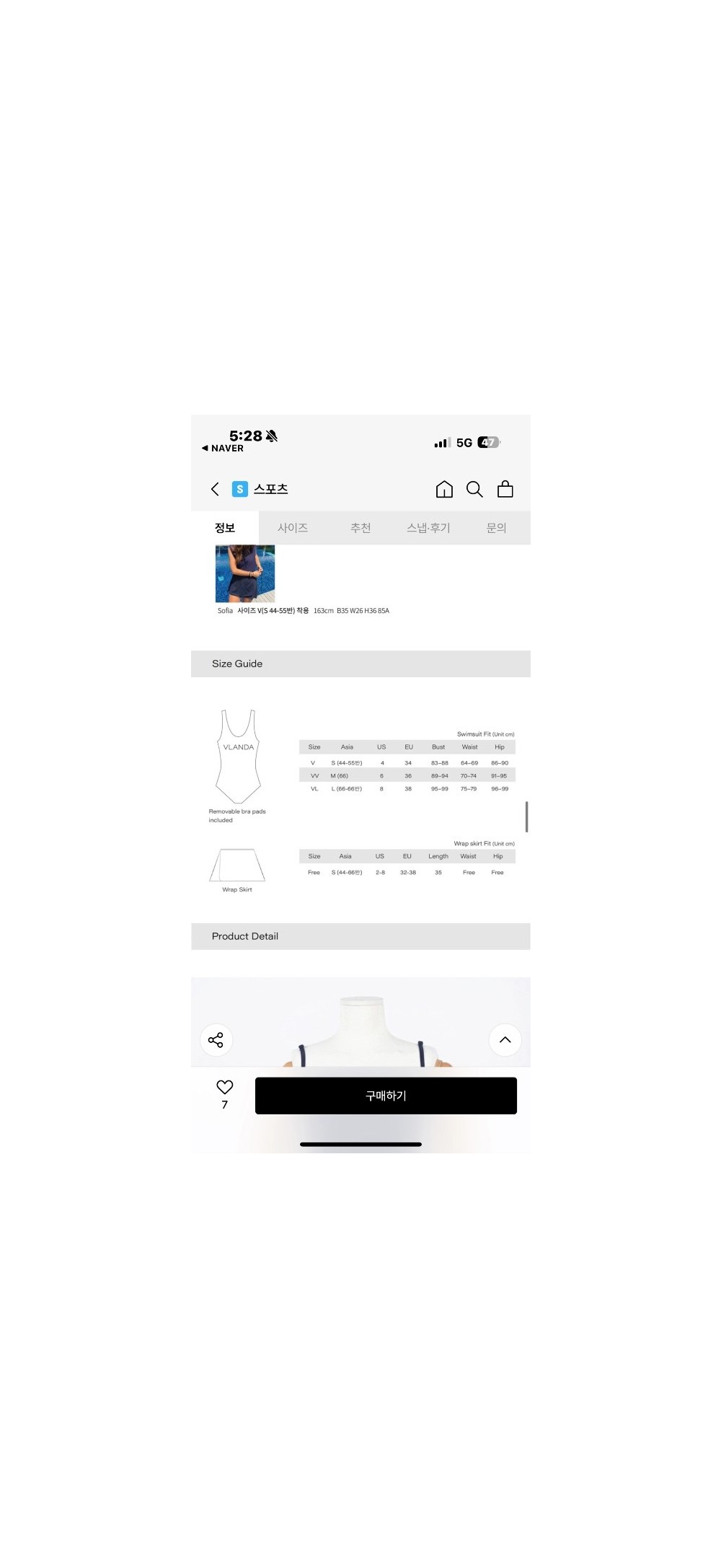This screenshot has width=721, height=1568.
Task: Open the home icon in the header
Action: pyautogui.click(x=444, y=490)
